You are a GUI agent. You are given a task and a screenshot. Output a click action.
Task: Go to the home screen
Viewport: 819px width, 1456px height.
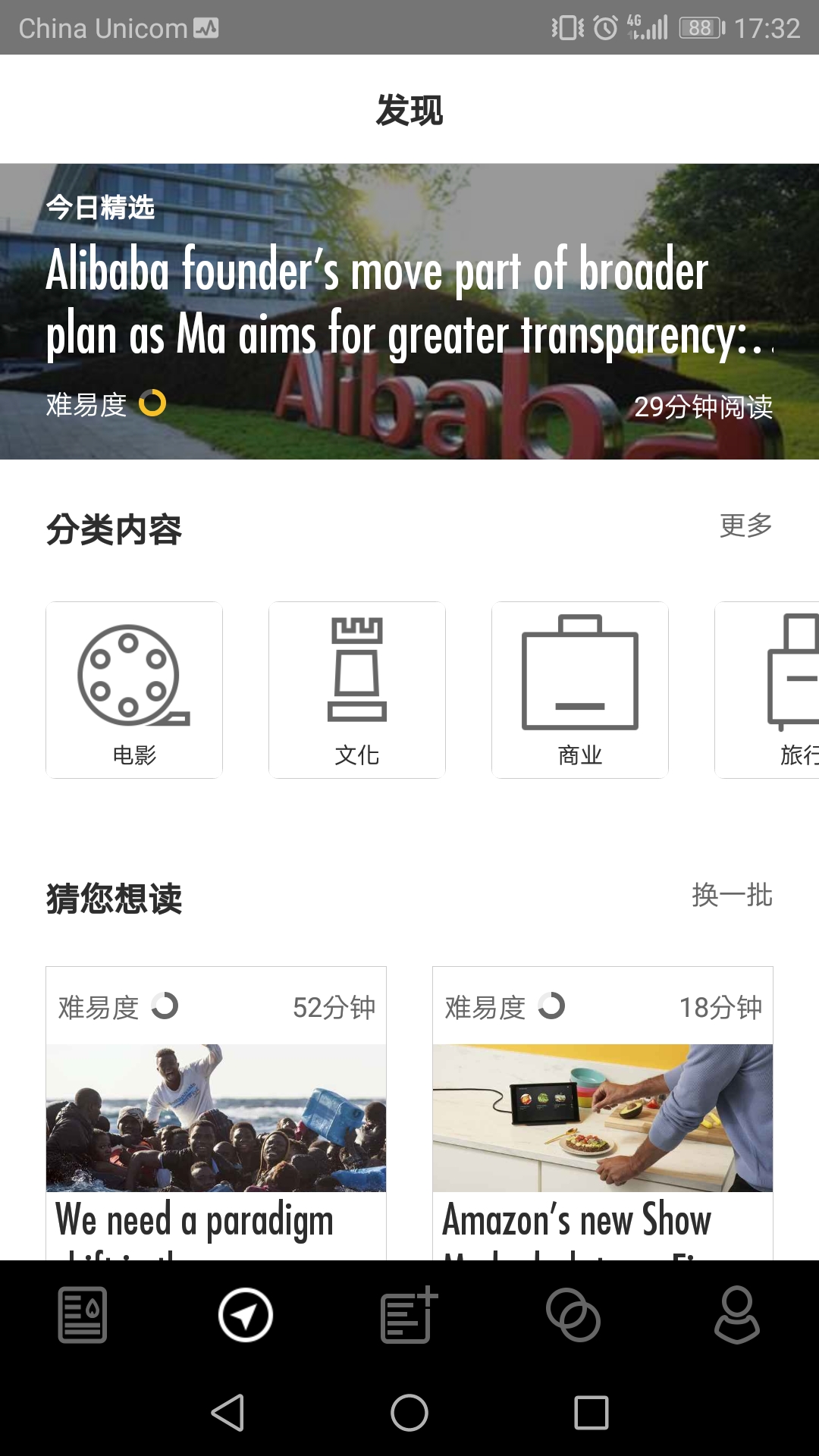(x=409, y=1413)
